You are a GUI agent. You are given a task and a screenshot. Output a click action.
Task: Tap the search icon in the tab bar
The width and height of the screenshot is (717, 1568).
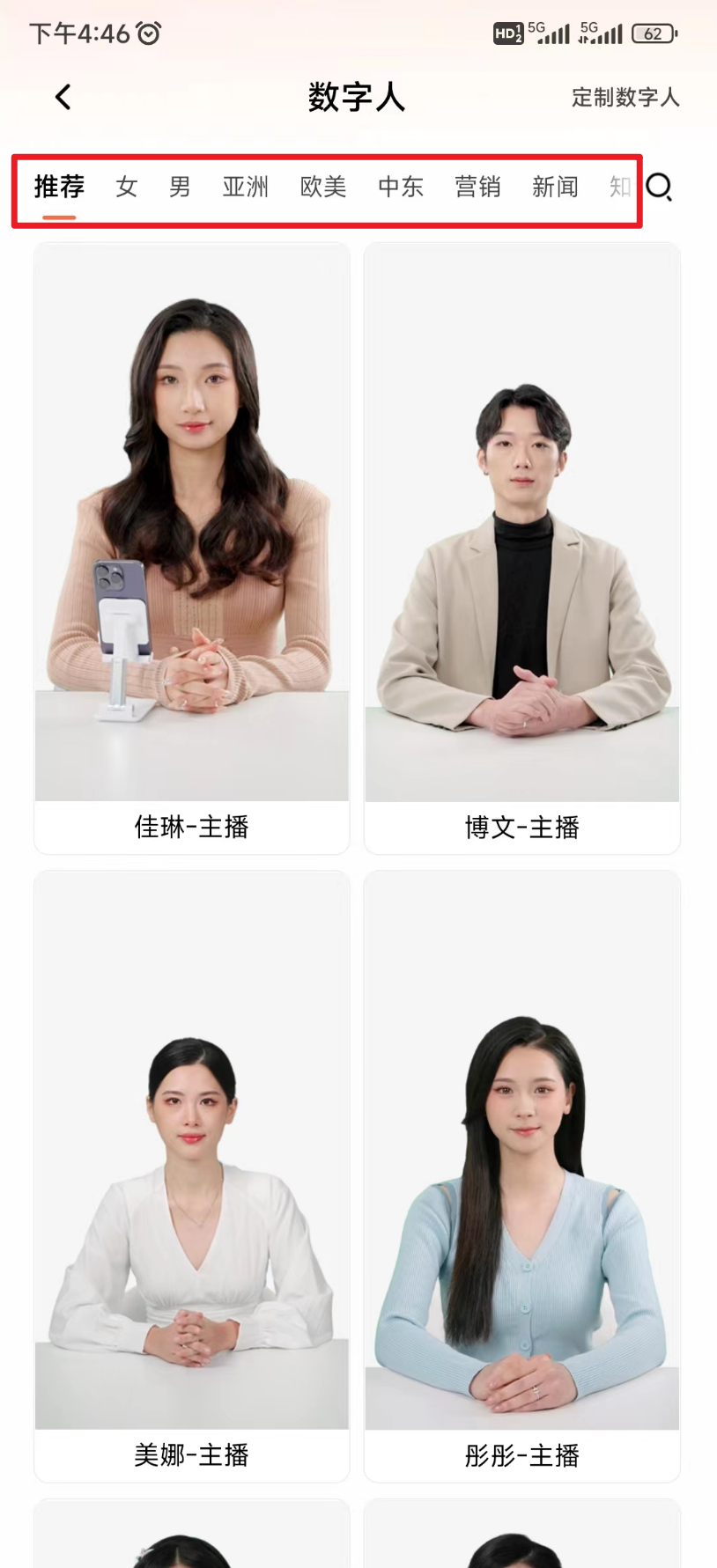click(x=660, y=188)
